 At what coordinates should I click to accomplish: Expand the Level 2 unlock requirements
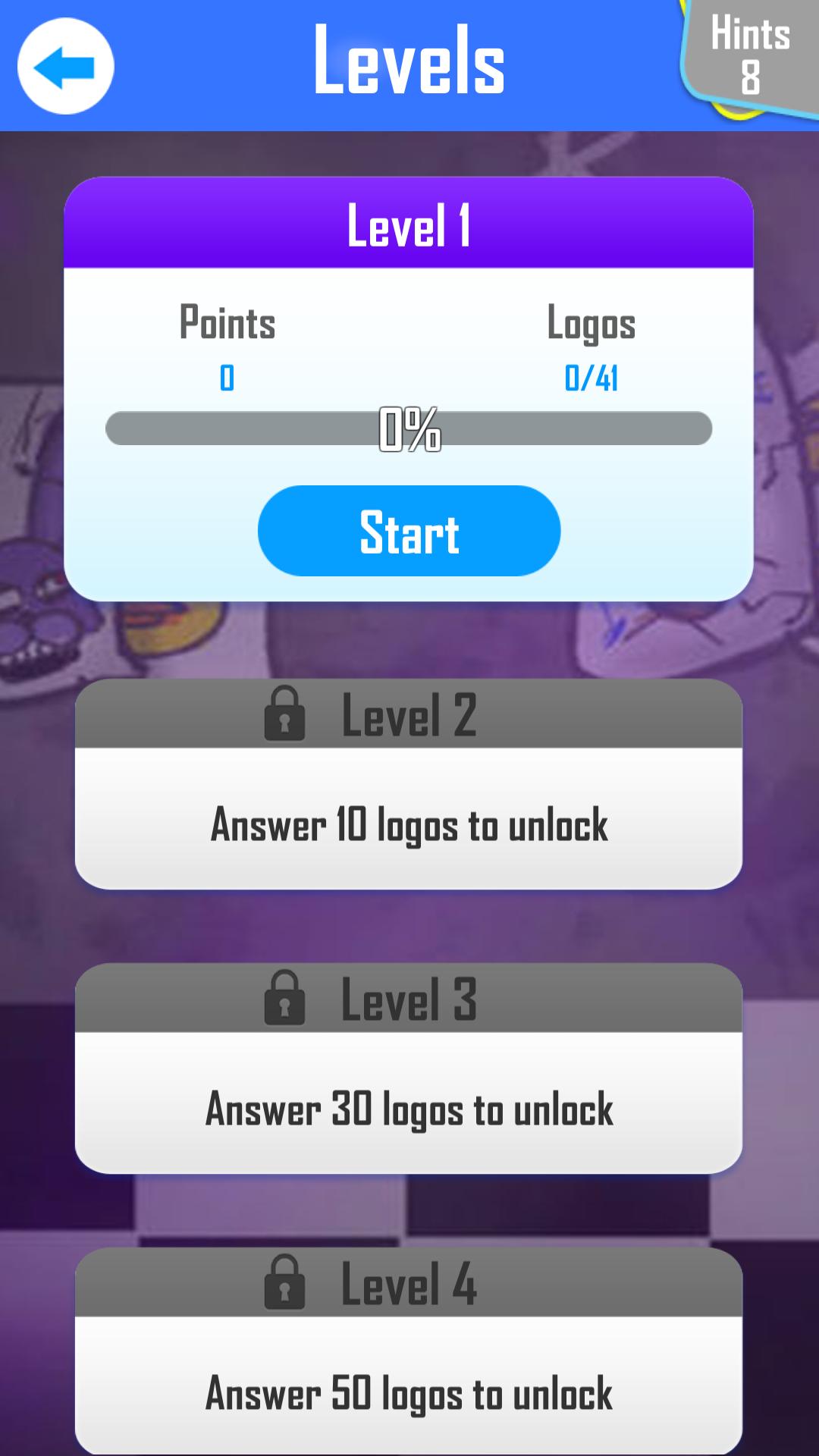[409, 827]
